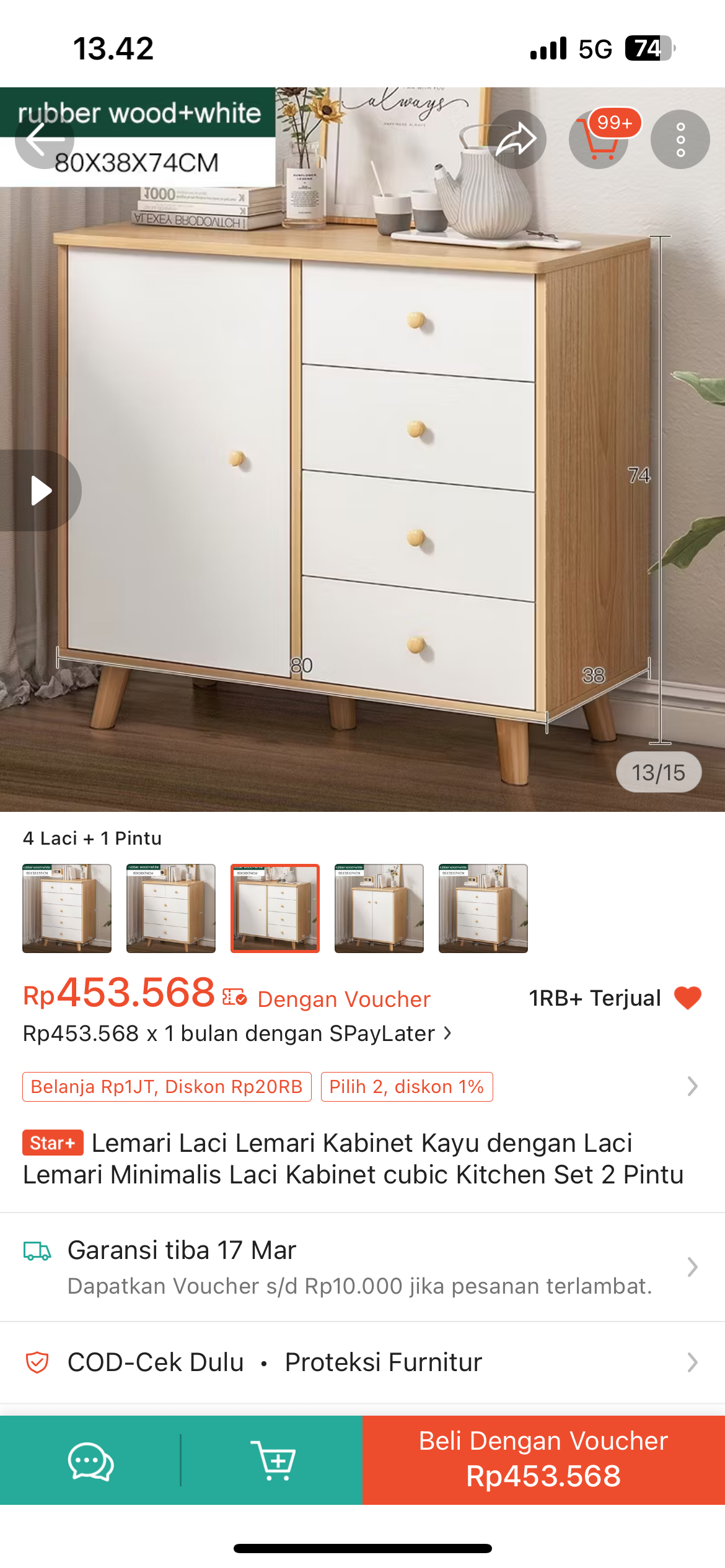Tap the Belanja Rp1JT, Diskon Rp20RB chip
Image resolution: width=725 pixels, height=1568 pixels.
tap(167, 1087)
